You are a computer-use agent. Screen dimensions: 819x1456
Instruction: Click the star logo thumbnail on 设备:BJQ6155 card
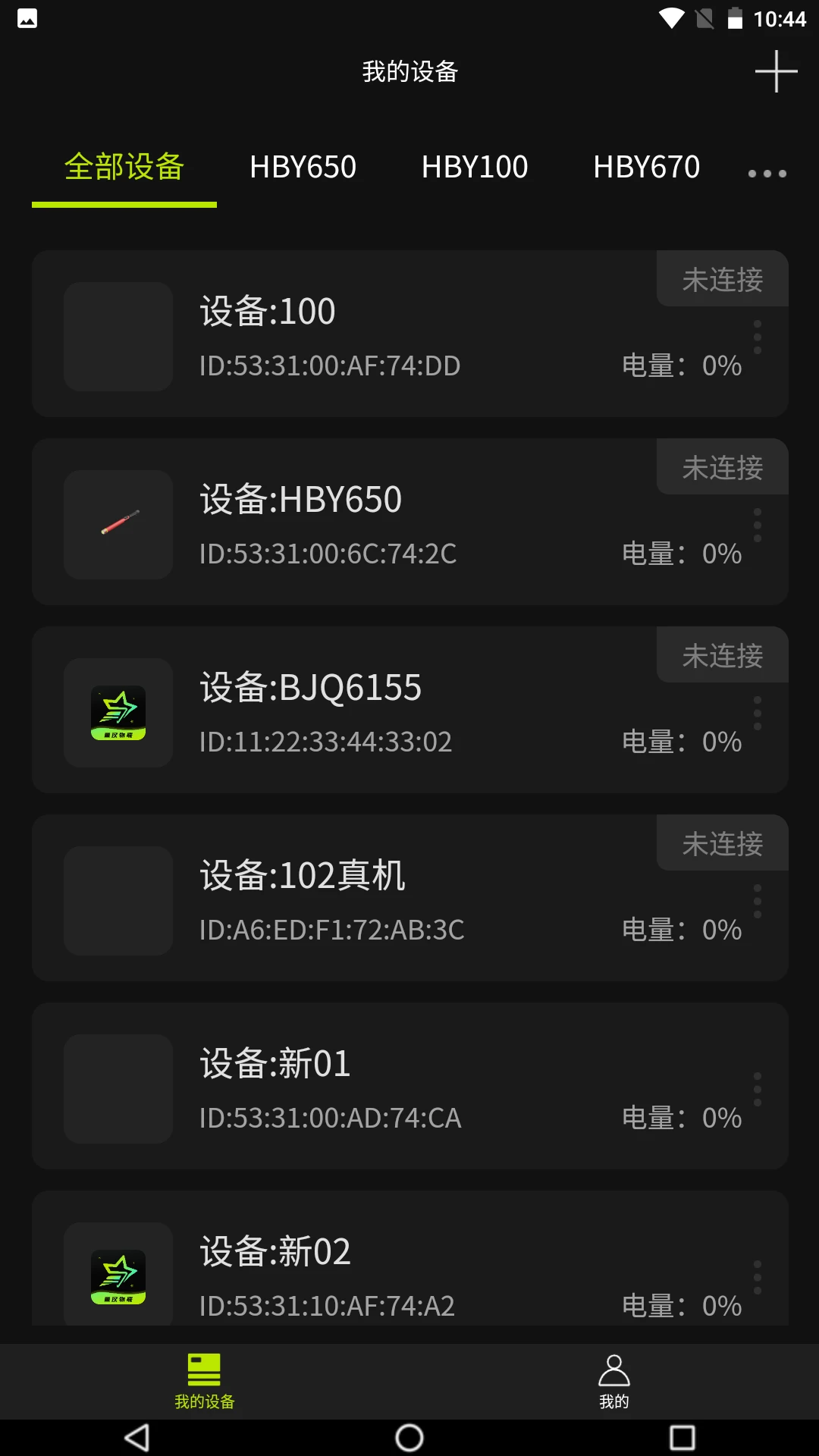click(118, 712)
